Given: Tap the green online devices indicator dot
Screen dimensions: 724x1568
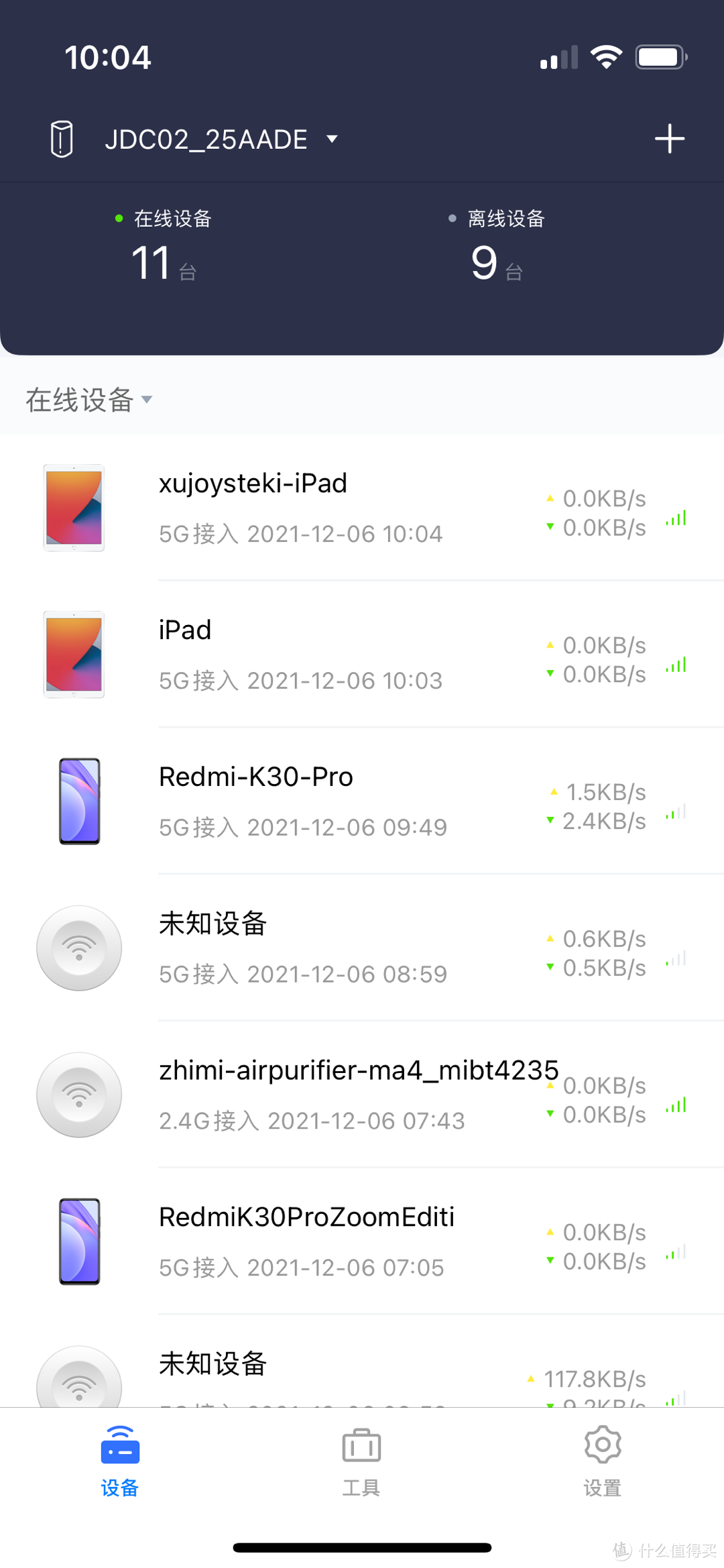Looking at the screenshot, I should point(119,218).
